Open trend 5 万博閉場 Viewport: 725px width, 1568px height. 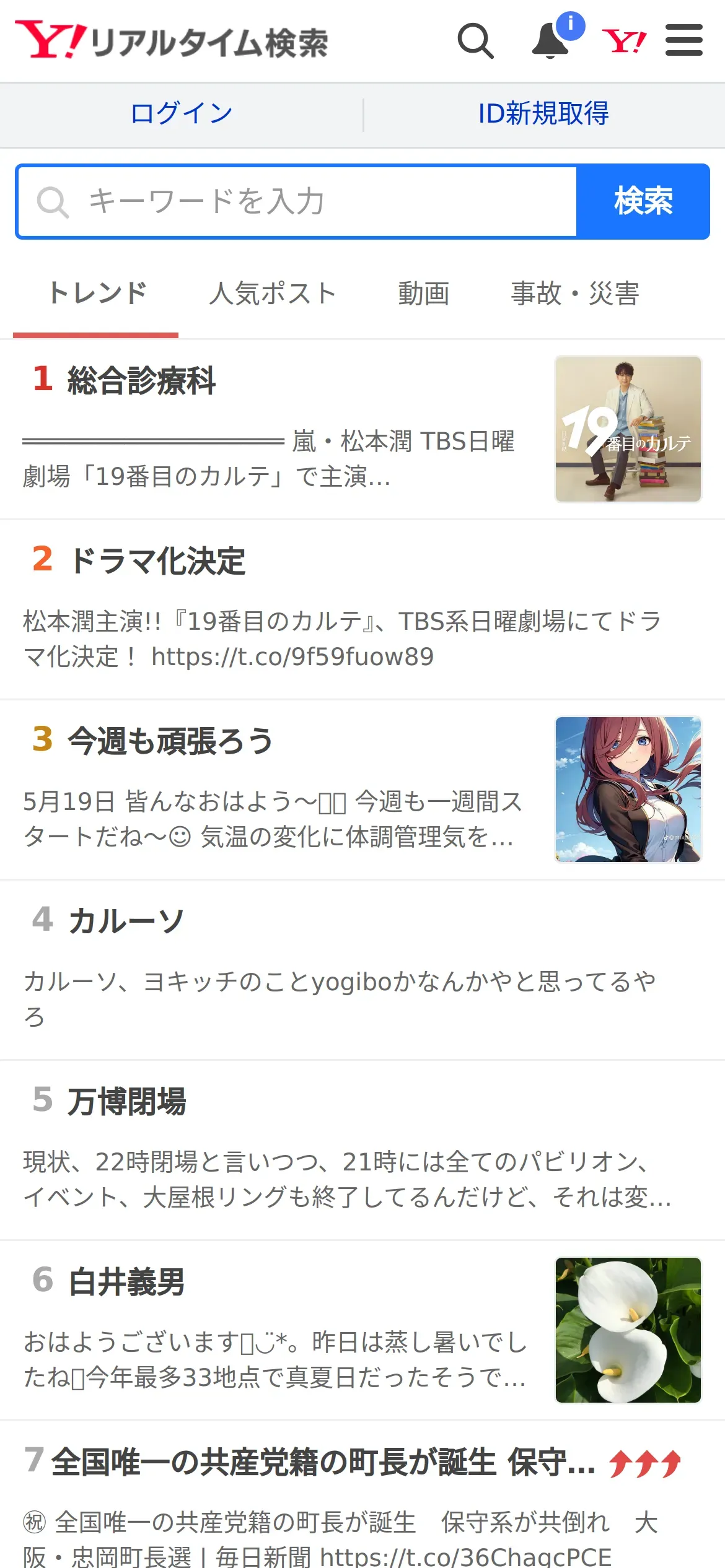click(x=362, y=1151)
